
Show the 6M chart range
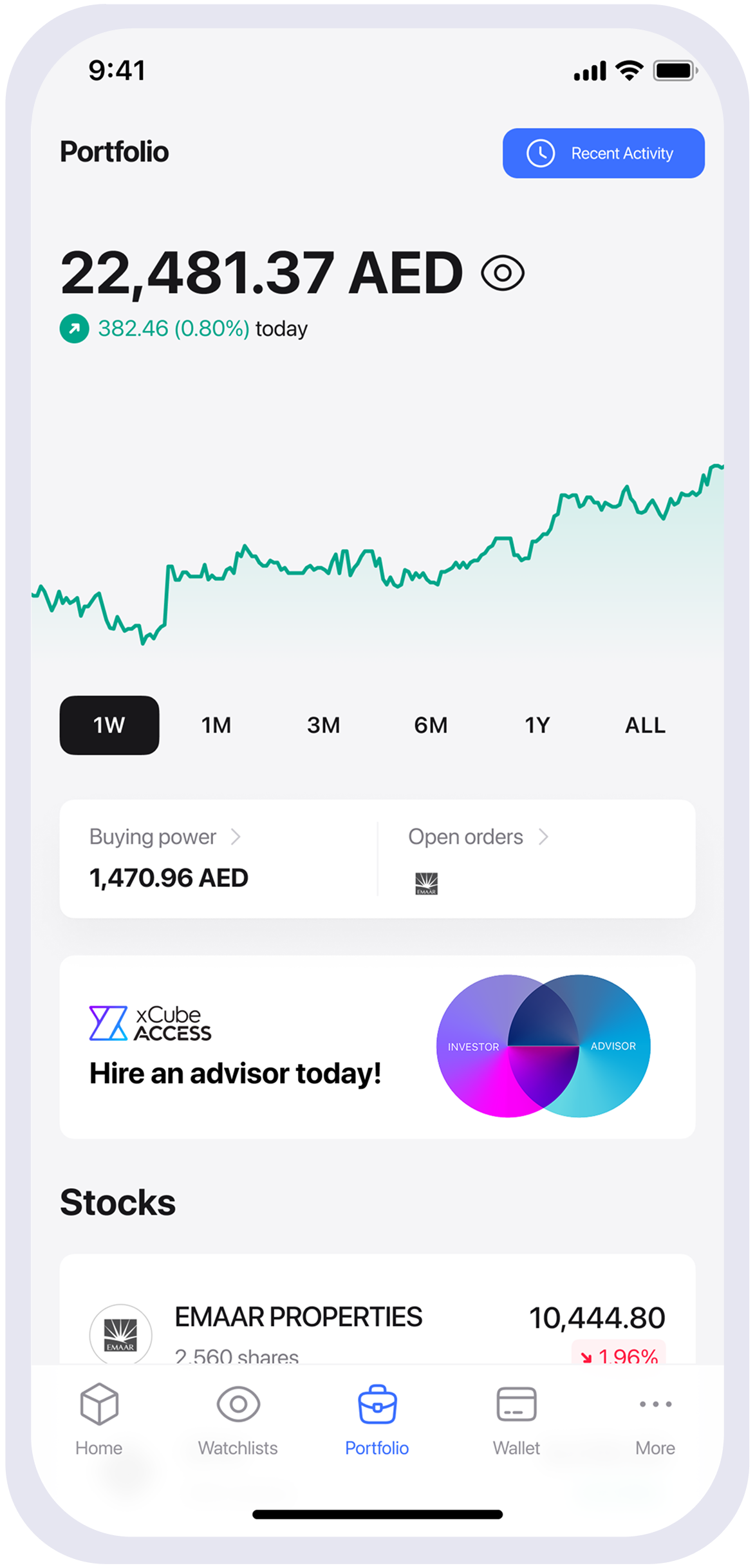431,725
